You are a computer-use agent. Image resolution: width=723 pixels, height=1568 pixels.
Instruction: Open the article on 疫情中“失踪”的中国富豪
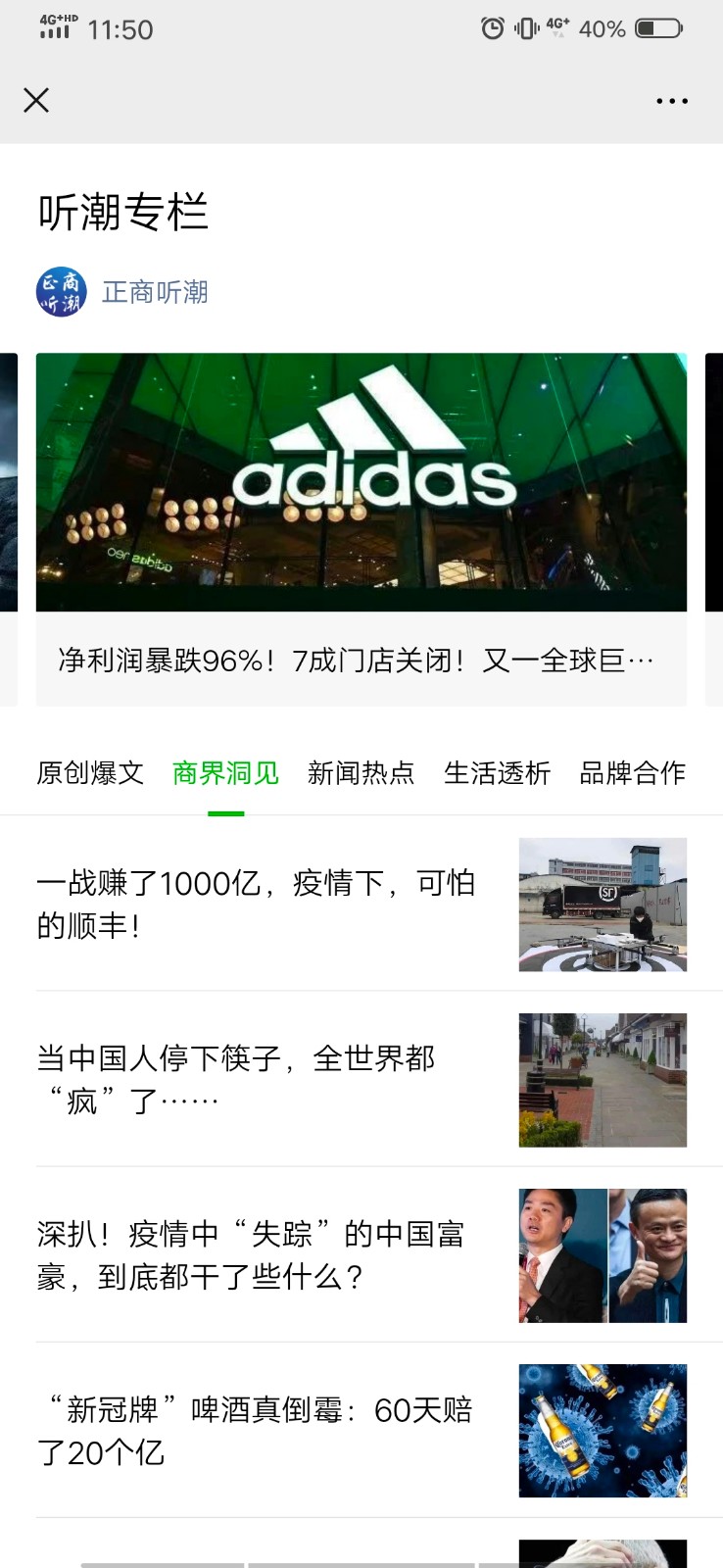point(257,1254)
